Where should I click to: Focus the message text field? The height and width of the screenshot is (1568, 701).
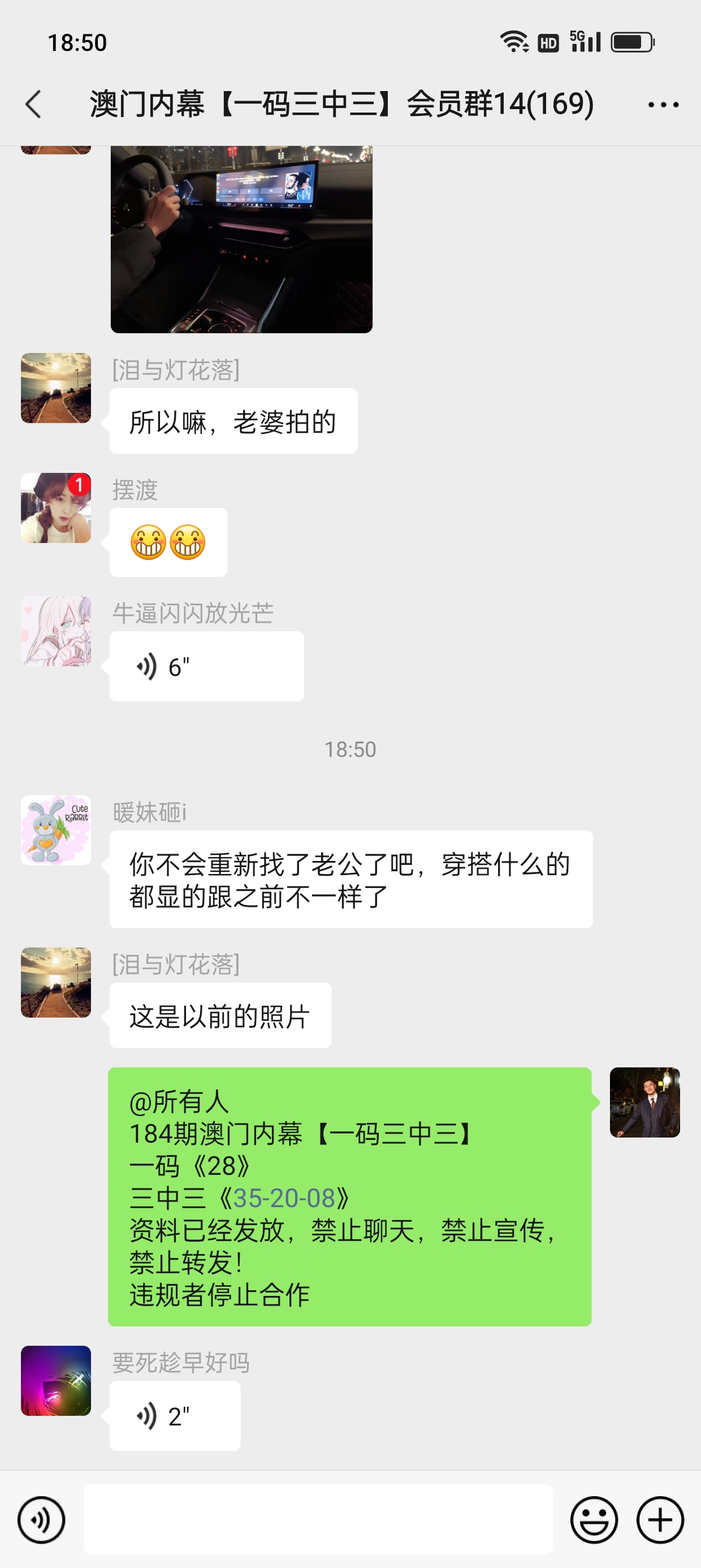[x=318, y=1519]
